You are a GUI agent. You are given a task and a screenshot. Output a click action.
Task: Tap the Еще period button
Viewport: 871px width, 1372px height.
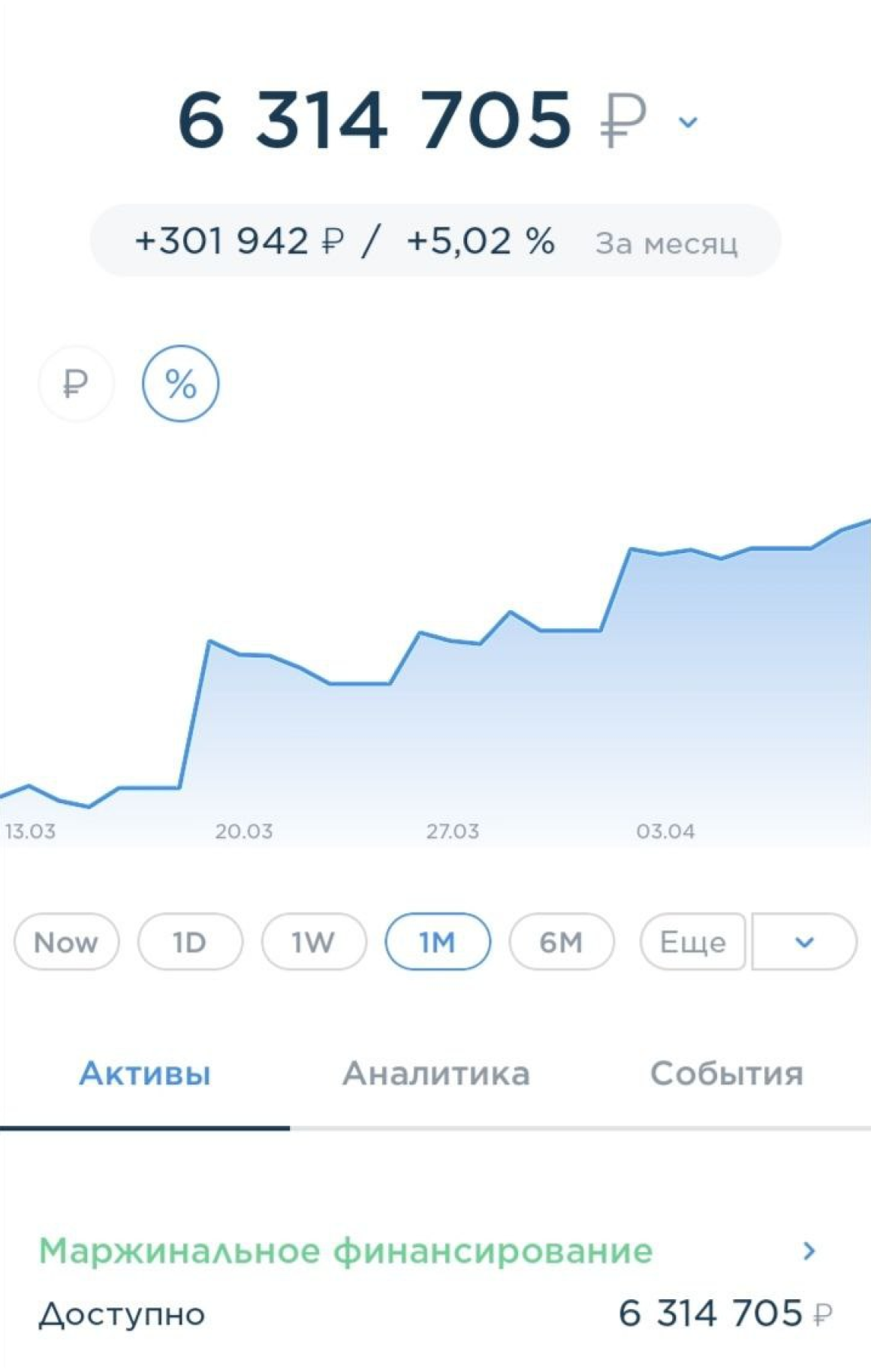pyautogui.click(x=692, y=942)
